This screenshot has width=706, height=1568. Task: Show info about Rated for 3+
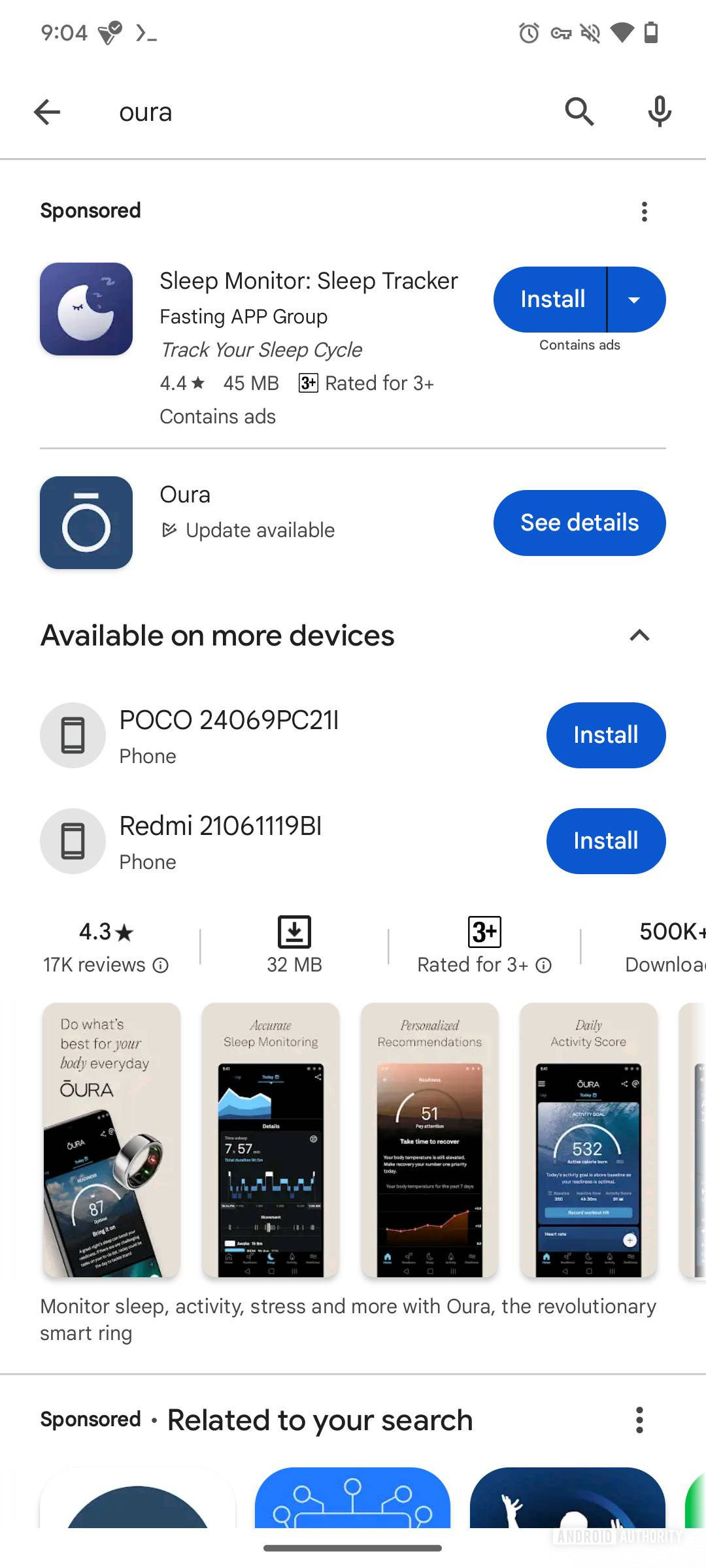[544, 965]
